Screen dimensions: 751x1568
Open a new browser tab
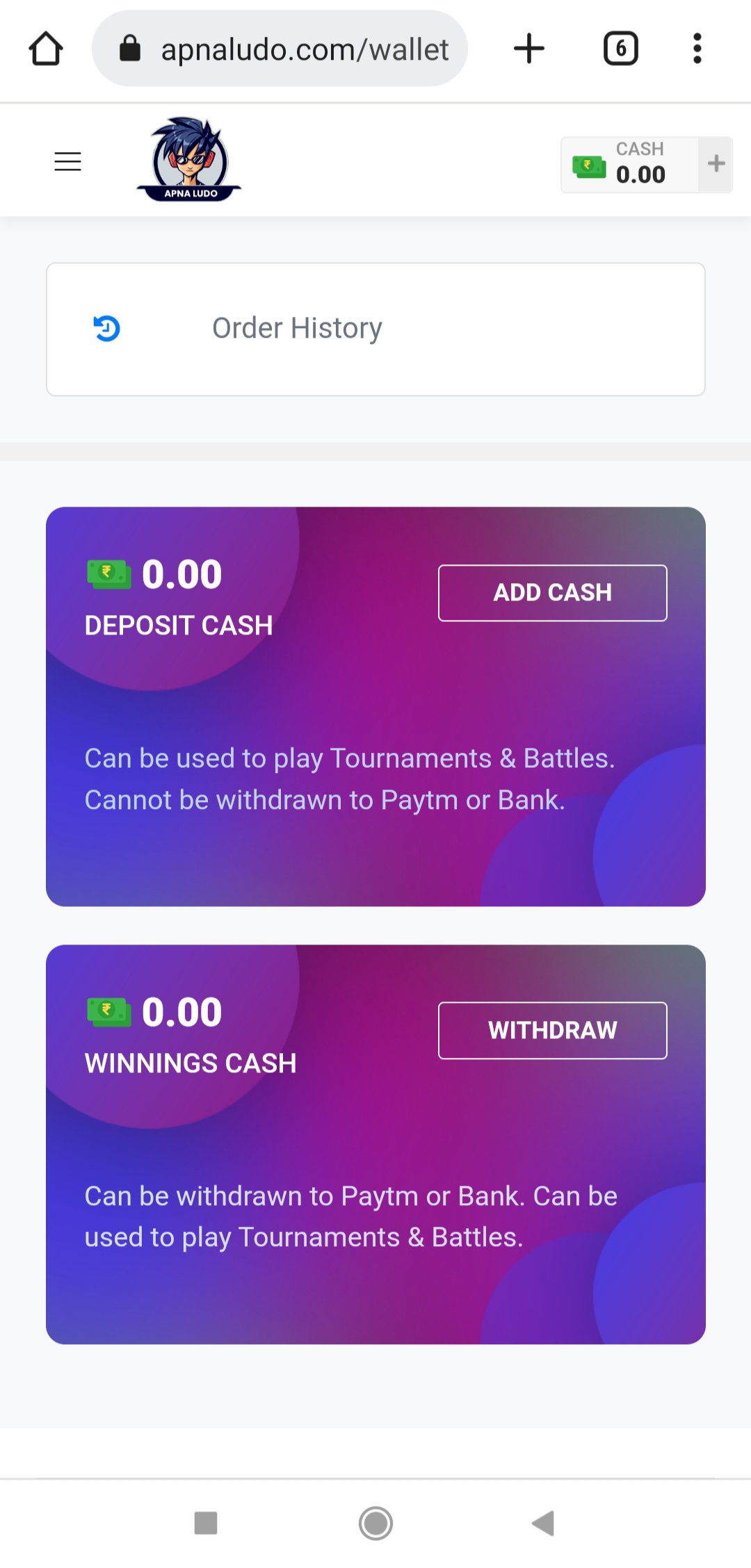[x=529, y=49]
